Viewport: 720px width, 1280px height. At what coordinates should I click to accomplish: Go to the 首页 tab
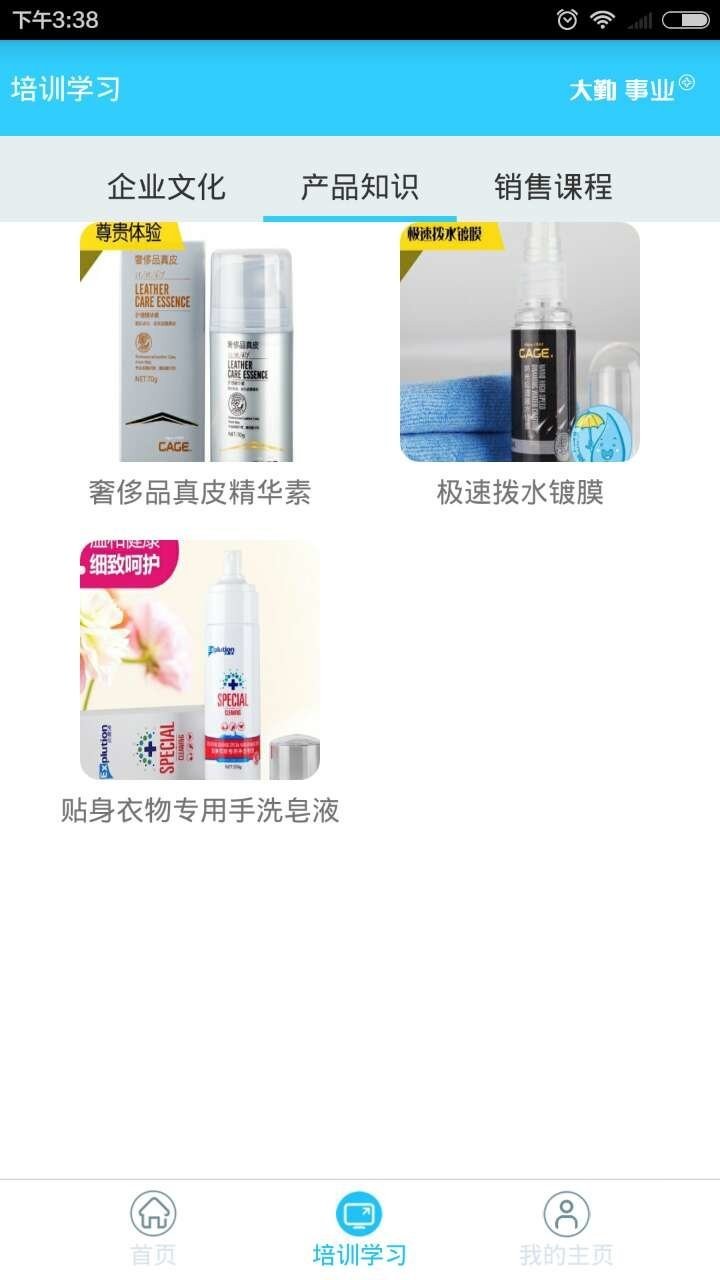pyautogui.click(x=153, y=1229)
